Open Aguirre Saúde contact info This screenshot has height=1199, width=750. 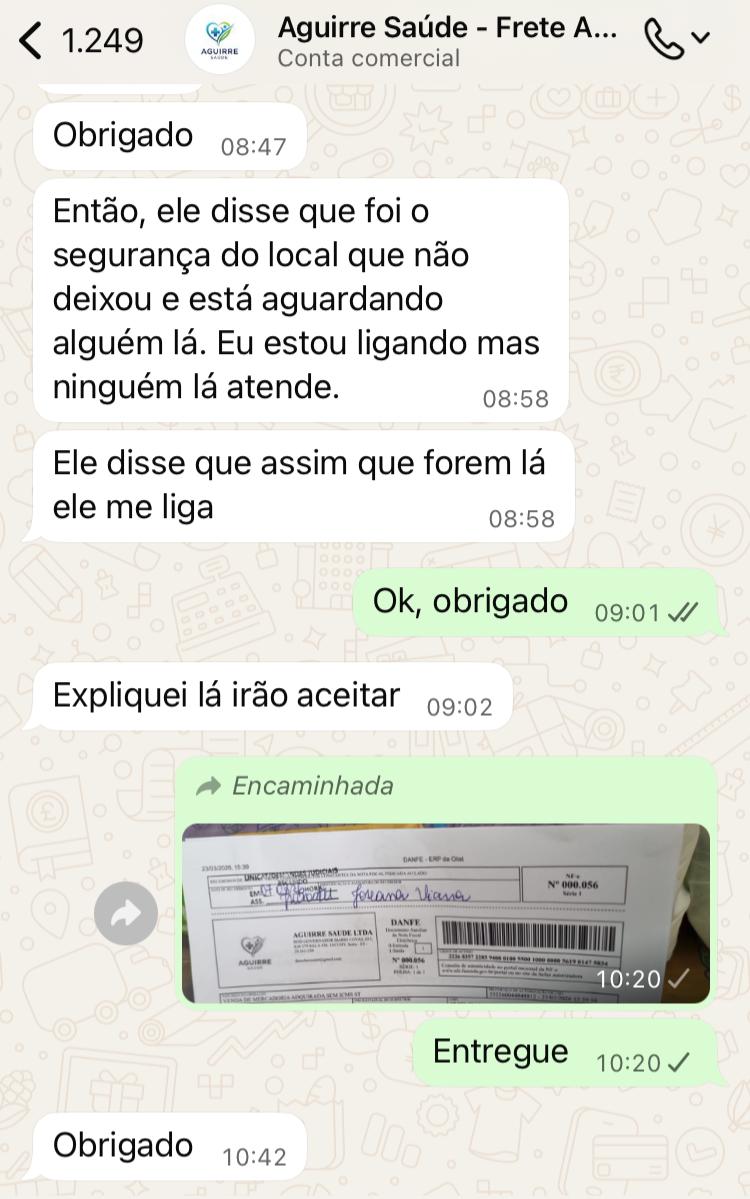point(446,41)
